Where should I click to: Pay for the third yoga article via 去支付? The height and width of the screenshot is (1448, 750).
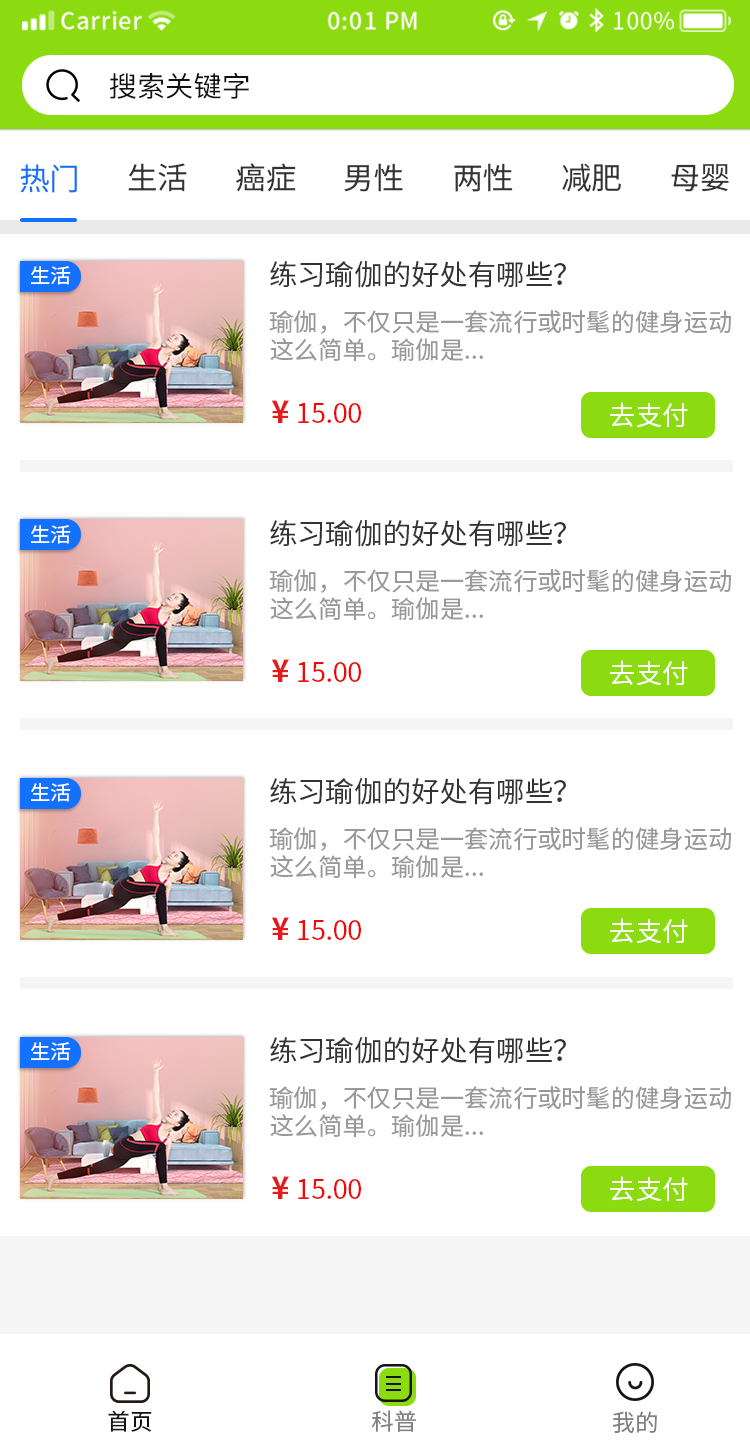click(x=648, y=931)
